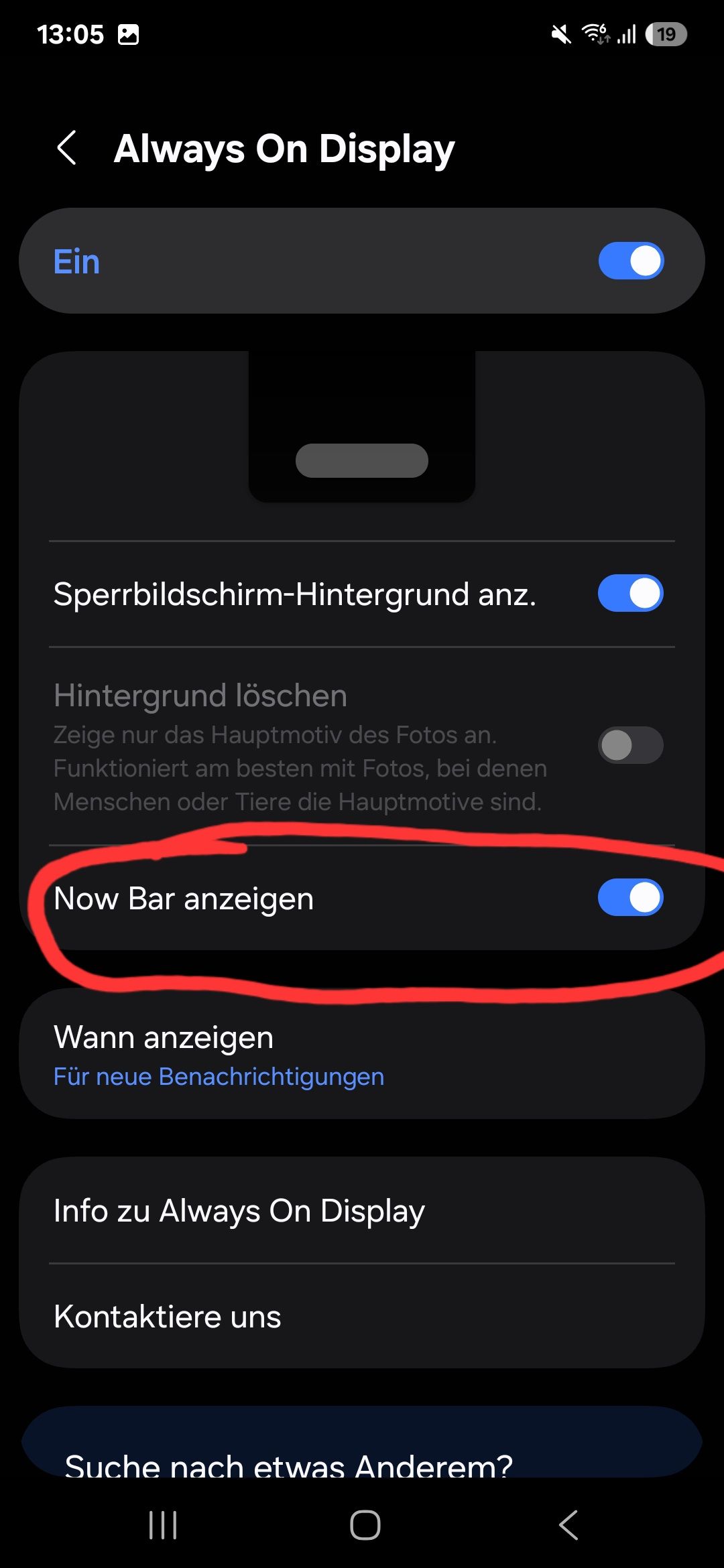Enable the Hintergrund löschen switch
Screen dimensions: 724x1568
click(629, 744)
